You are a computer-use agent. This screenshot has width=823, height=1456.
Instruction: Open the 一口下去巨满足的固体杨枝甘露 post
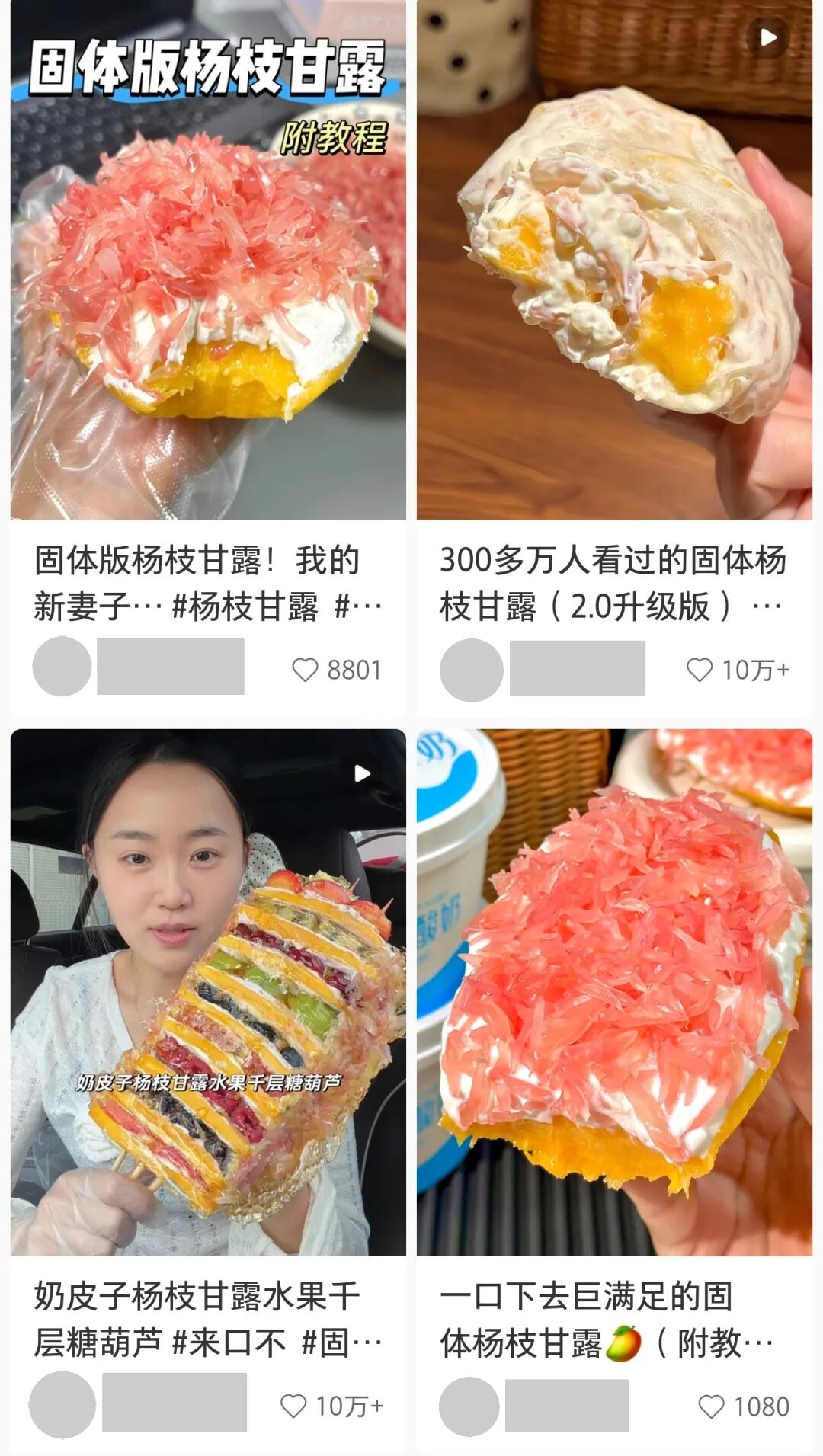tap(614, 990)
